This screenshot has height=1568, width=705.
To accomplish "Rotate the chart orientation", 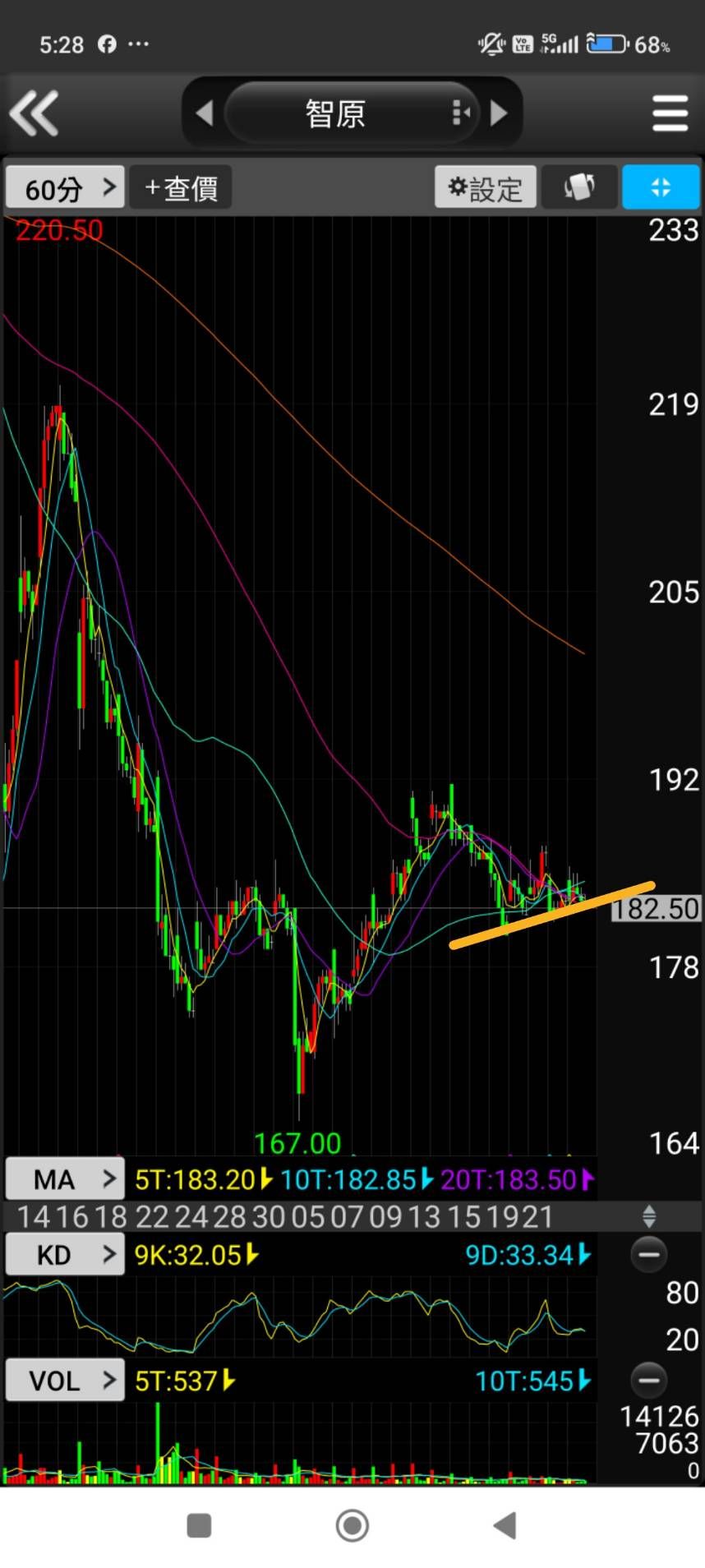I will pyautogui.click(x=579, y=188).
